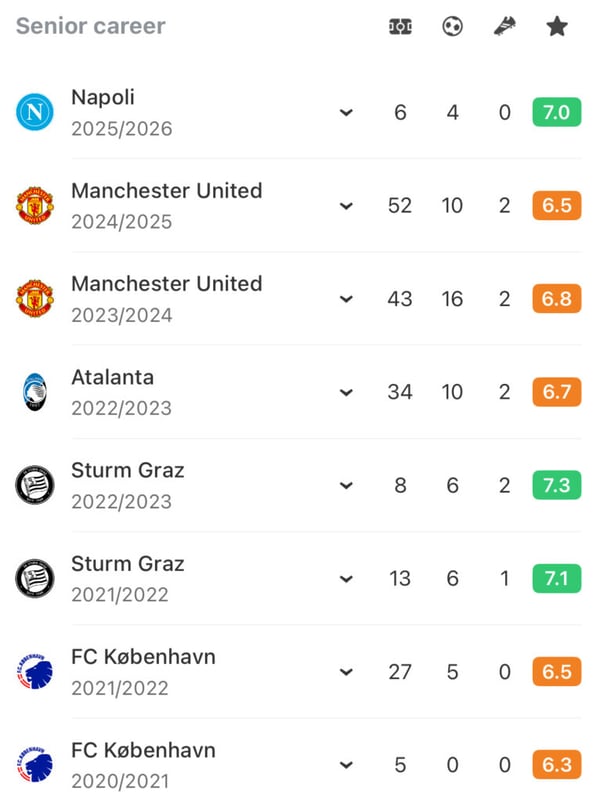Expand Manchester United 2023/2024 season details
The width and height of the screenshot is (600, 802).
(346, 299)
